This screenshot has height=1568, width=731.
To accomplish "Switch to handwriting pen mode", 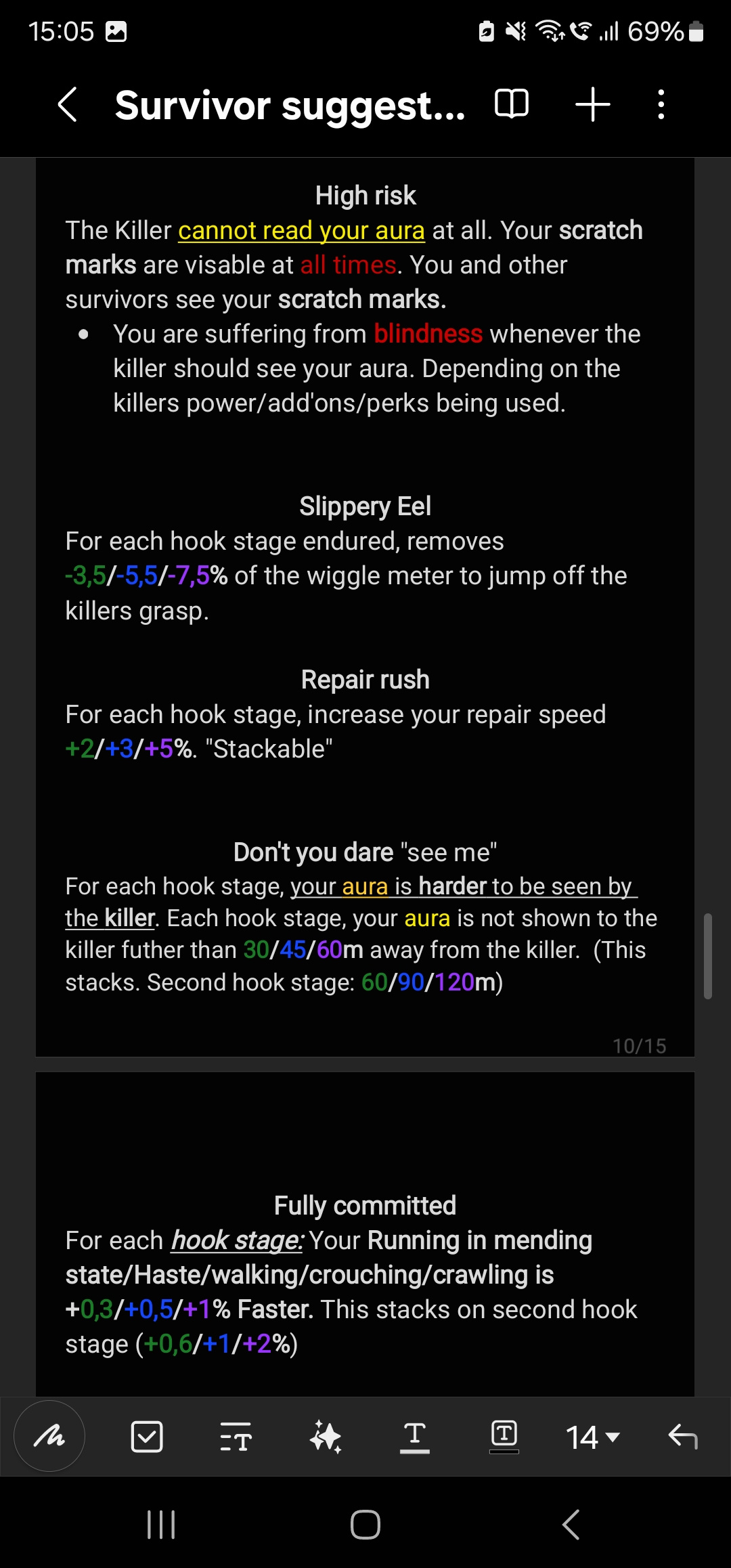I will coord(49,1436).
